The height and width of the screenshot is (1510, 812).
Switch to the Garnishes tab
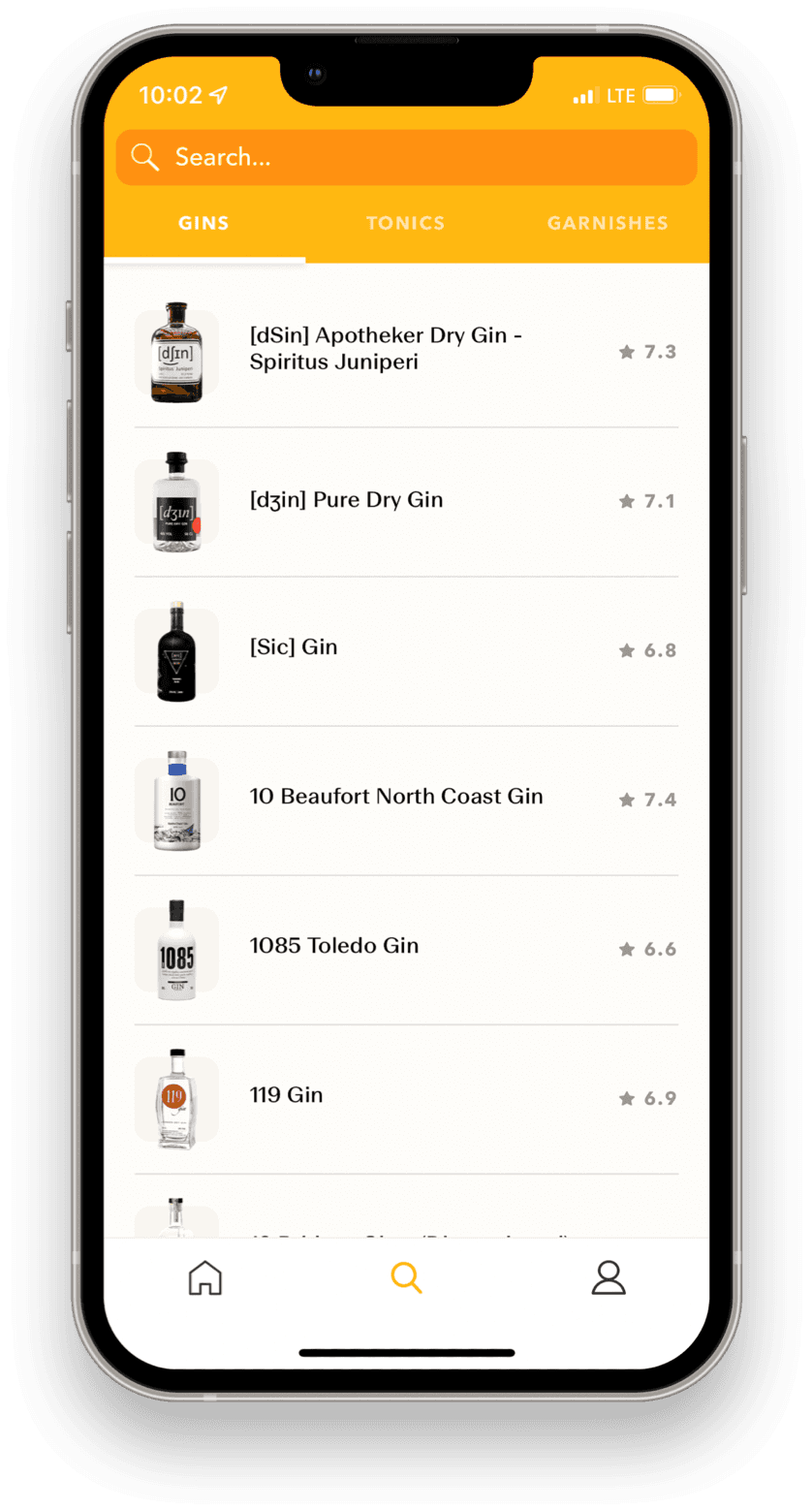[x=608, y=223]
